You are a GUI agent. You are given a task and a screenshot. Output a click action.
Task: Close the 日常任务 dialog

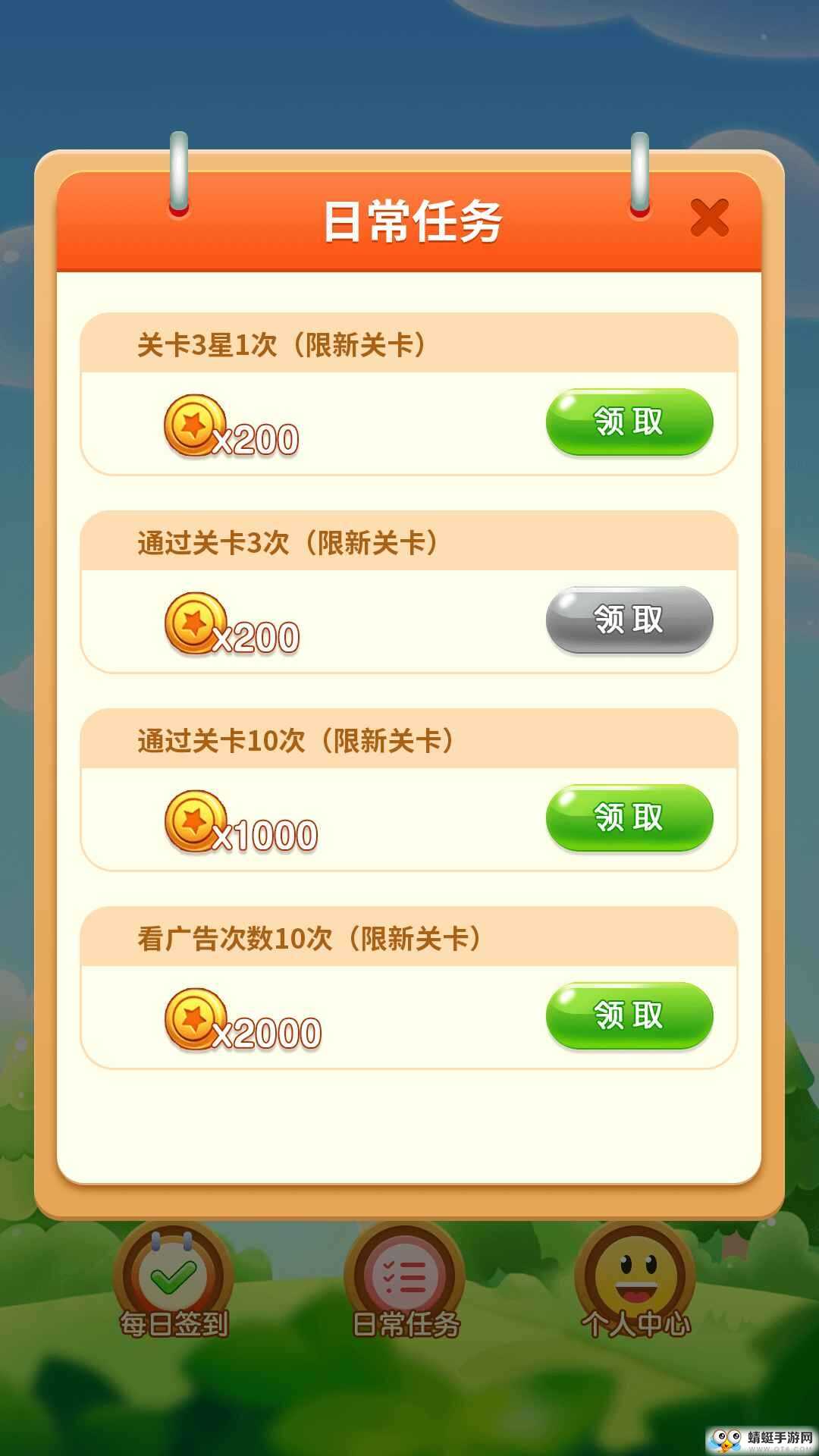(x=709, y=218)
